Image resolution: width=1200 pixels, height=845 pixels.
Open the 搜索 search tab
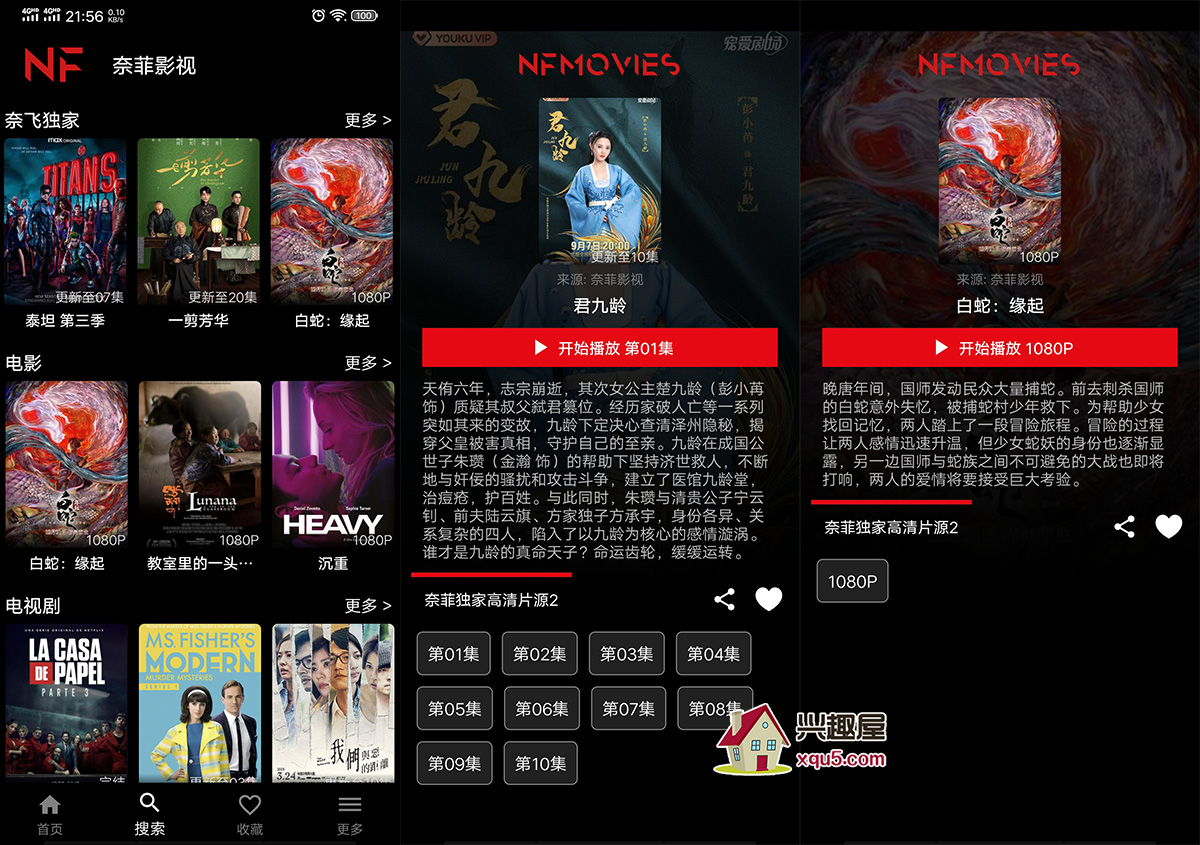(x=150, y=814)
